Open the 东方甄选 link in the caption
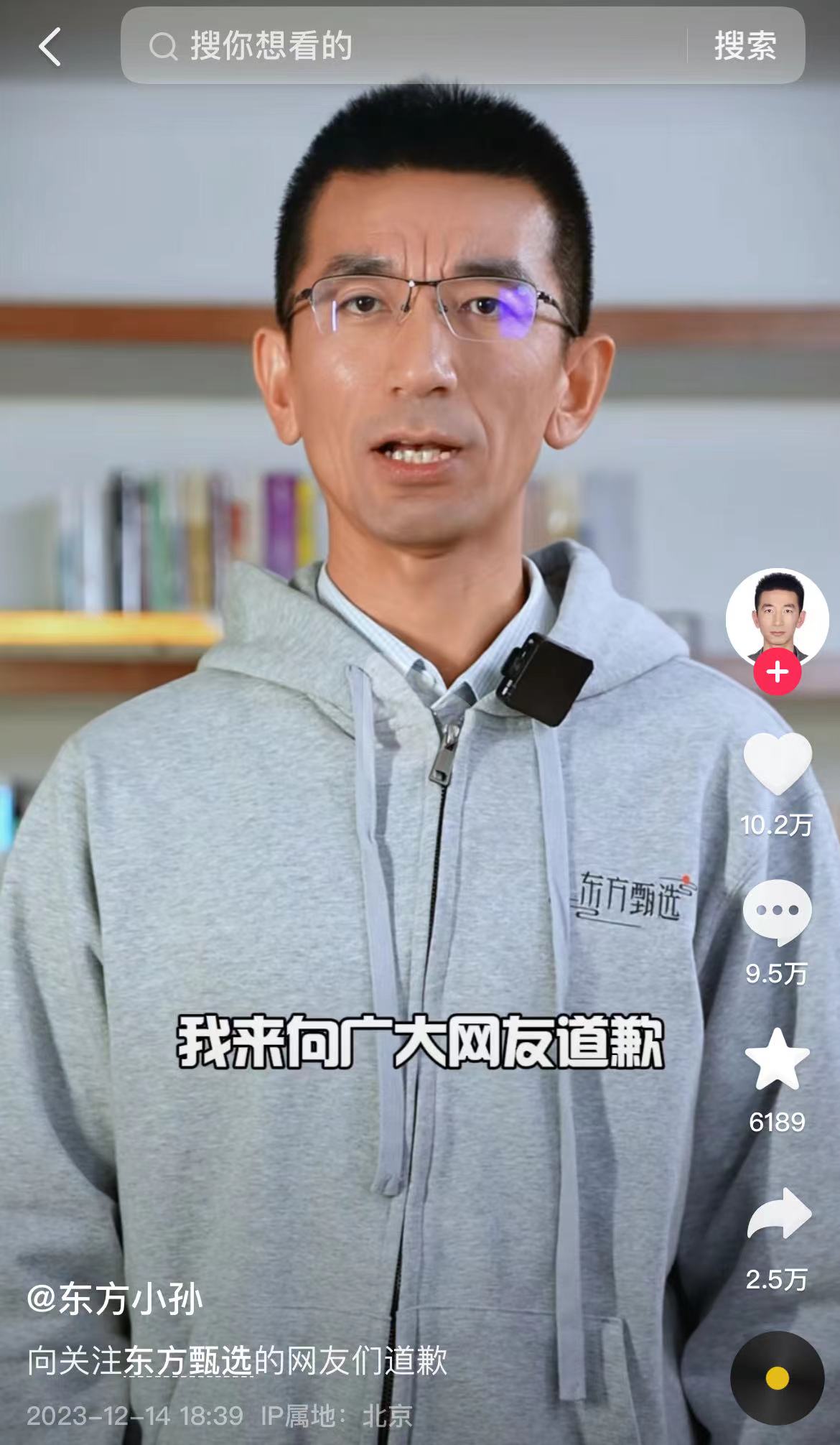 coord(188,1361)
